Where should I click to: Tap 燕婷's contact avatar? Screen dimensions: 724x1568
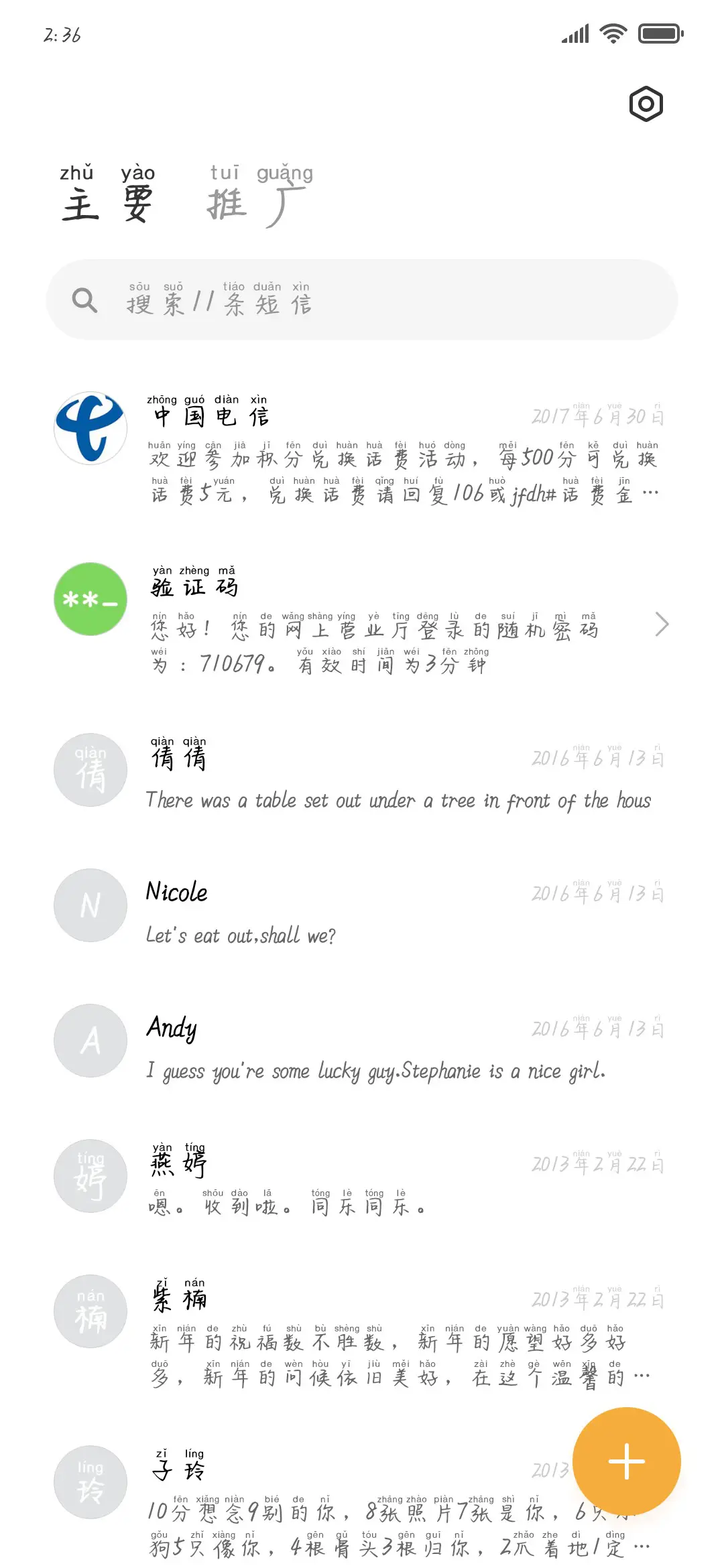90,1177
